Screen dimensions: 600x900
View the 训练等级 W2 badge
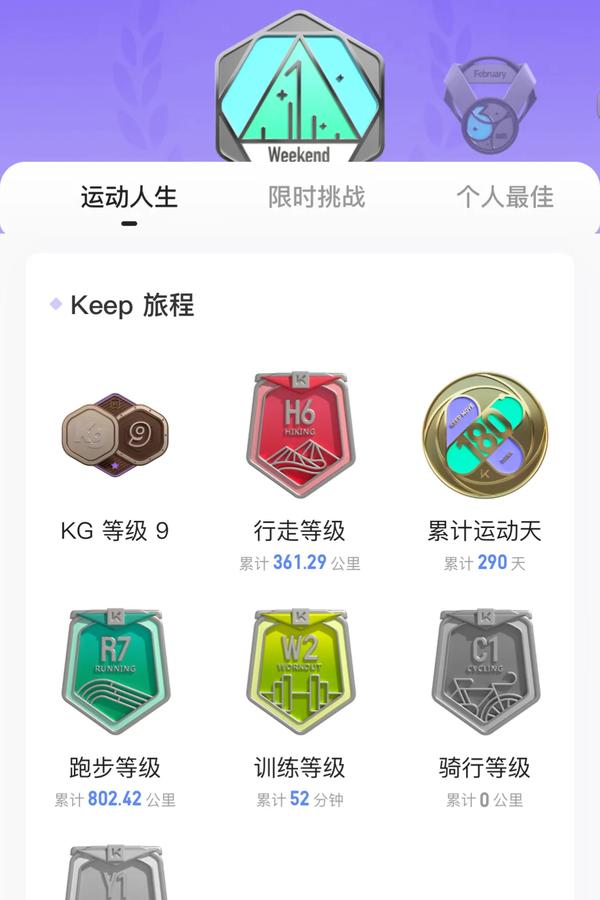300,671
